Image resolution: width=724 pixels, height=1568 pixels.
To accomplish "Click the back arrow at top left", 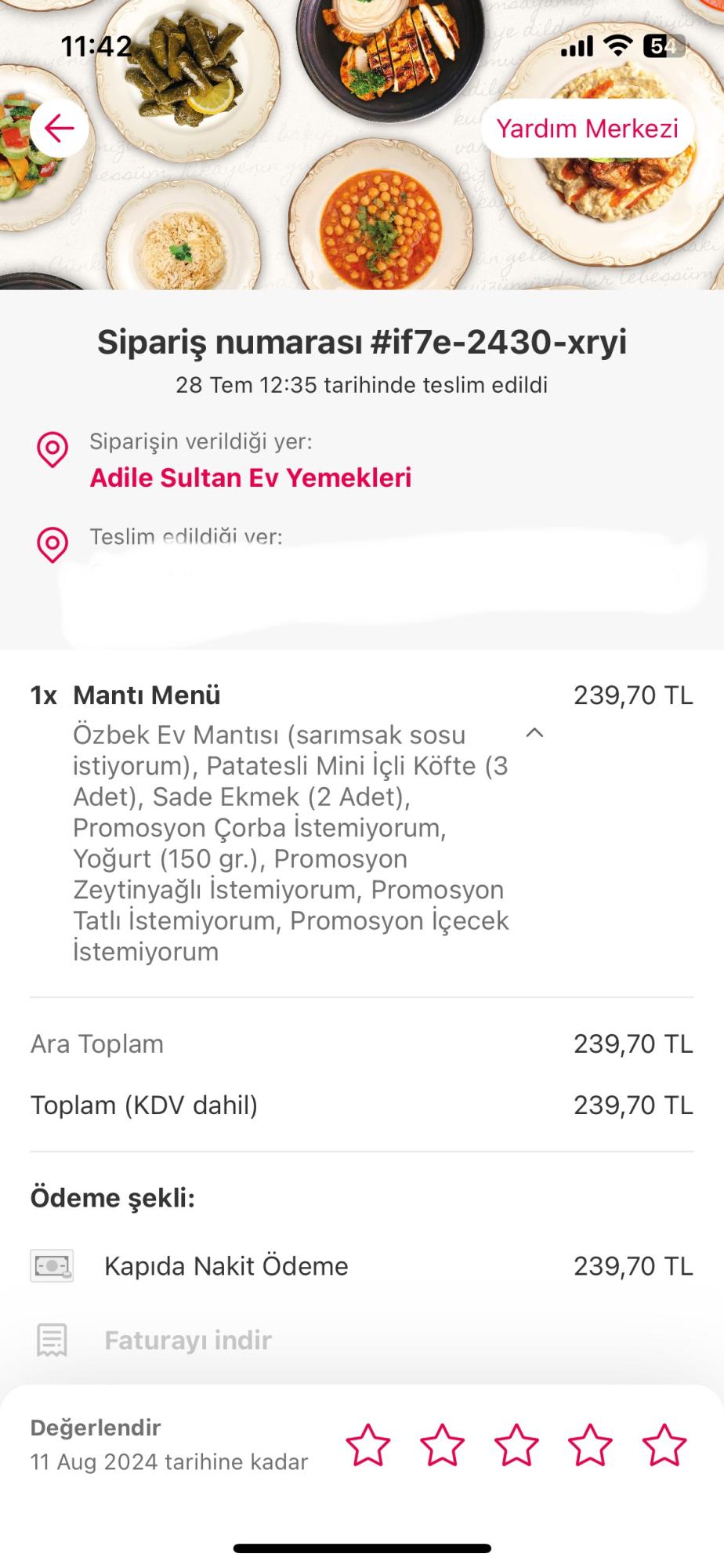I will 57,128.
